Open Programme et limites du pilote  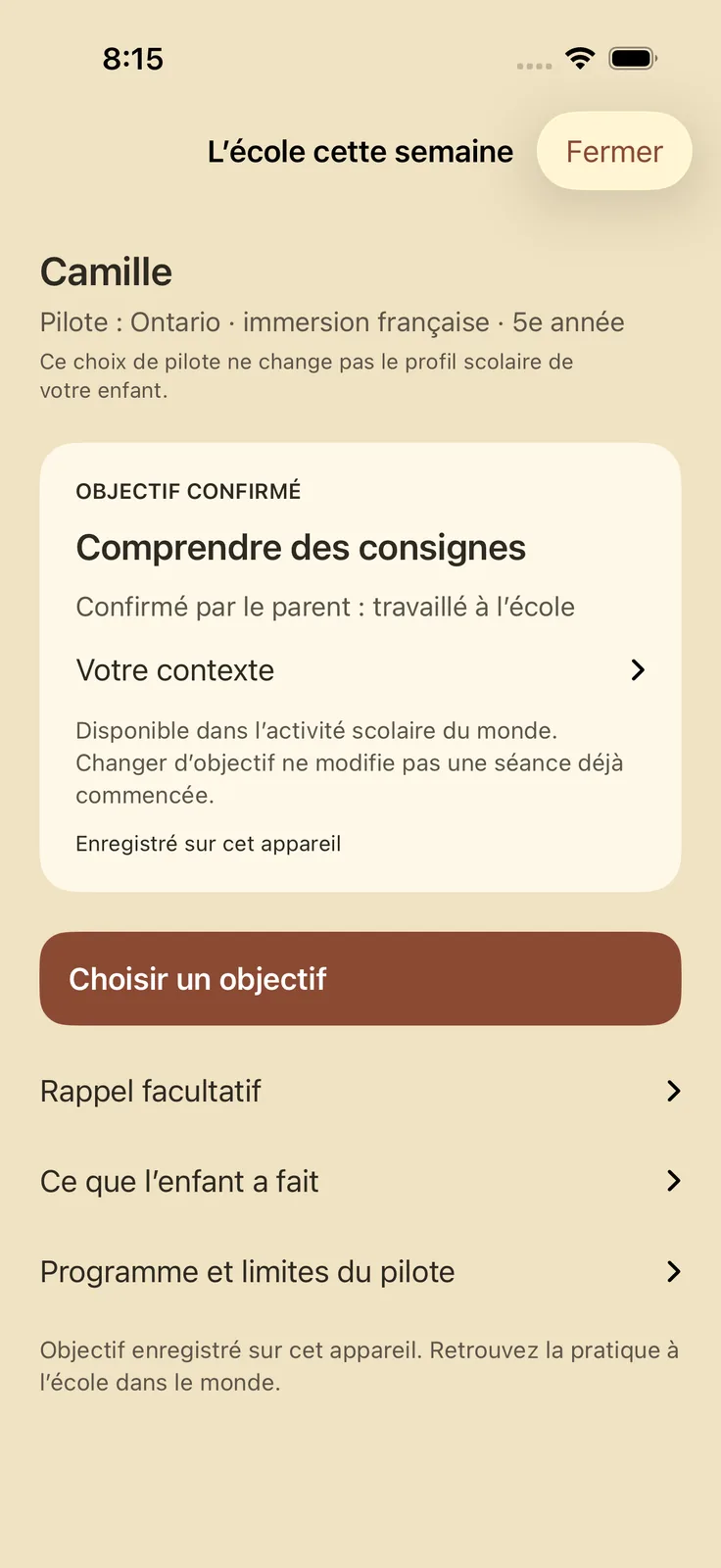click(x=360, y=1271)
